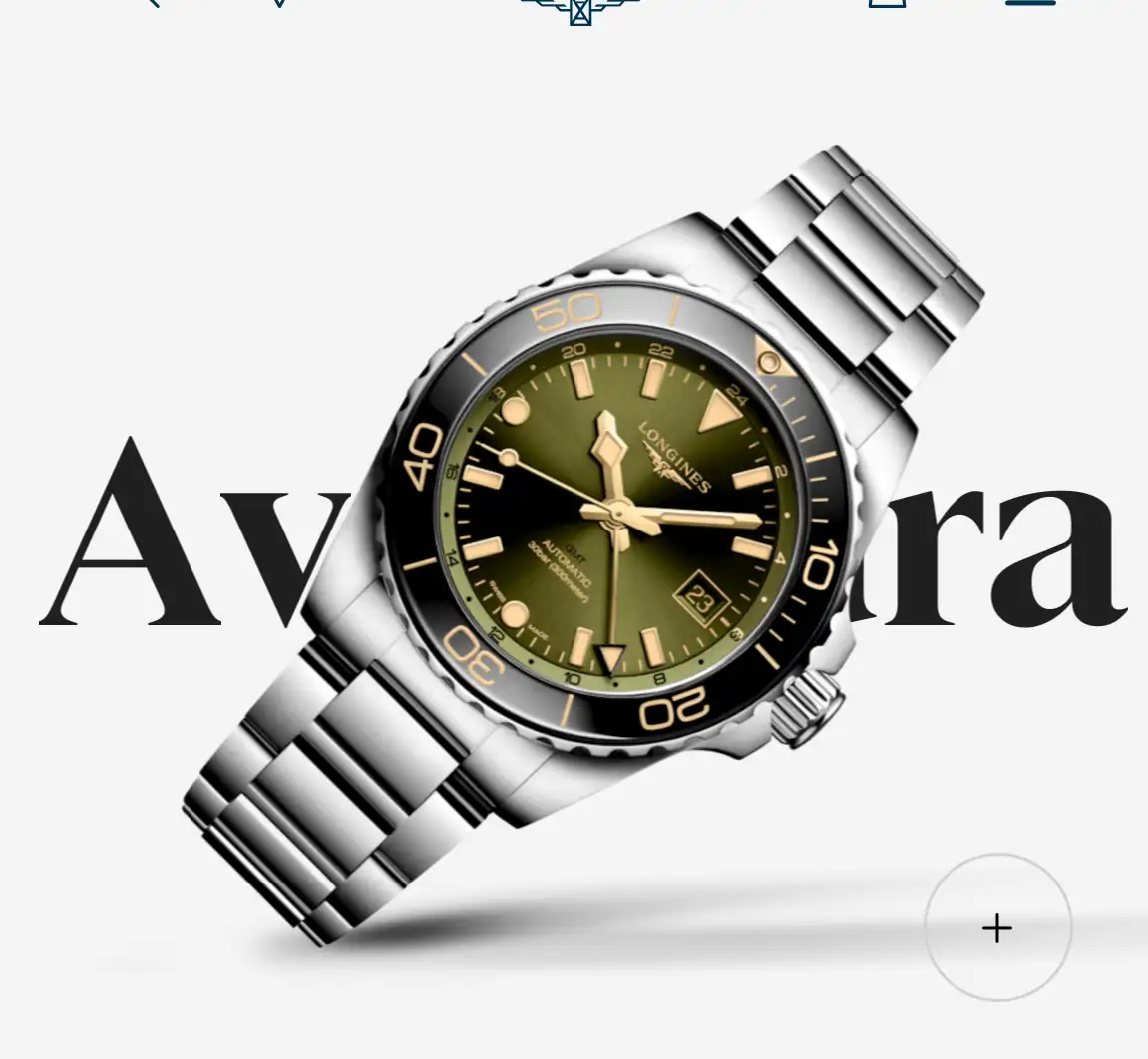
Task: Open the Longines winged hourglass logo home link
Action: 579,8
